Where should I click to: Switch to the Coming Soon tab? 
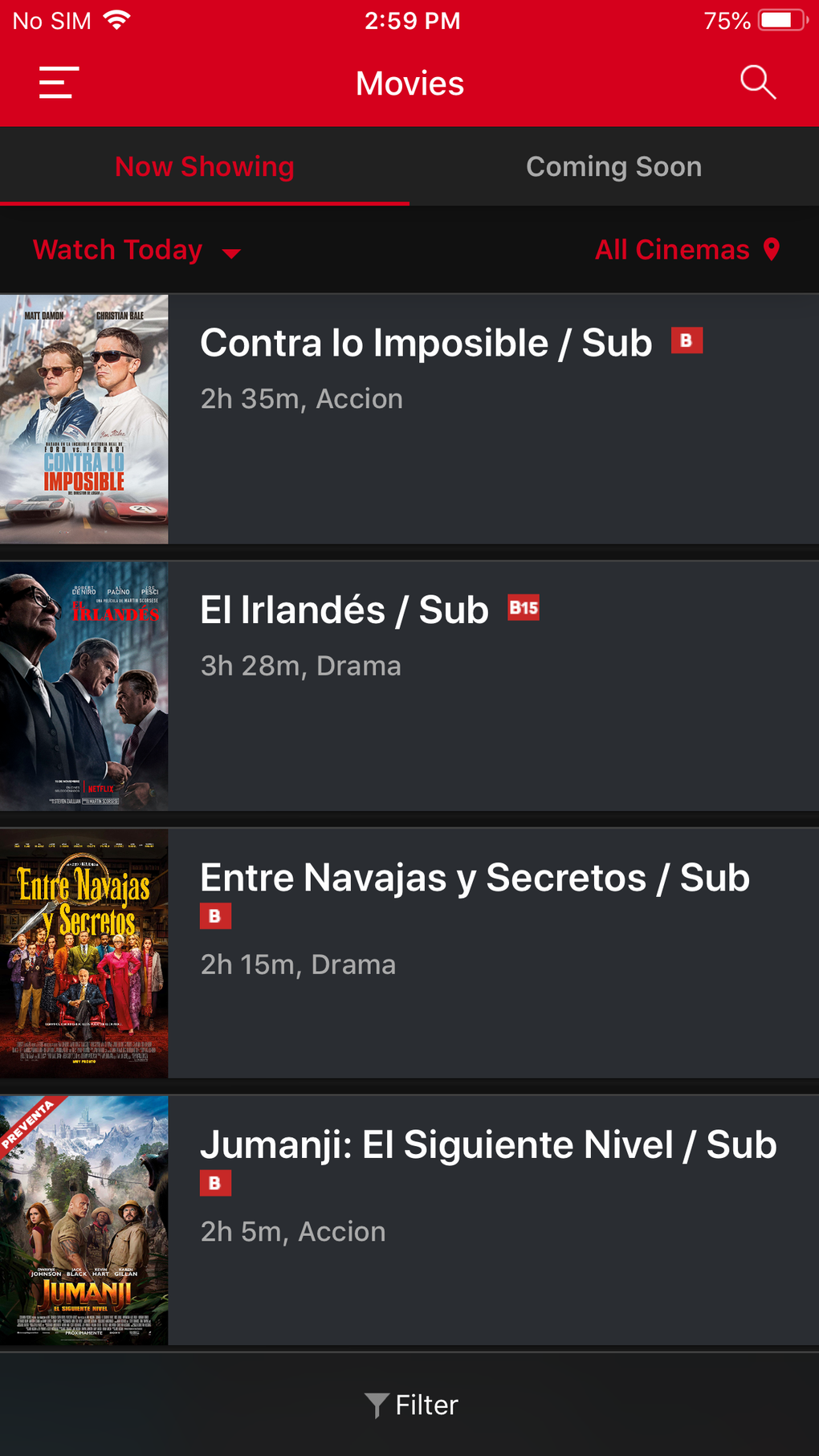(x=613, y=166)
